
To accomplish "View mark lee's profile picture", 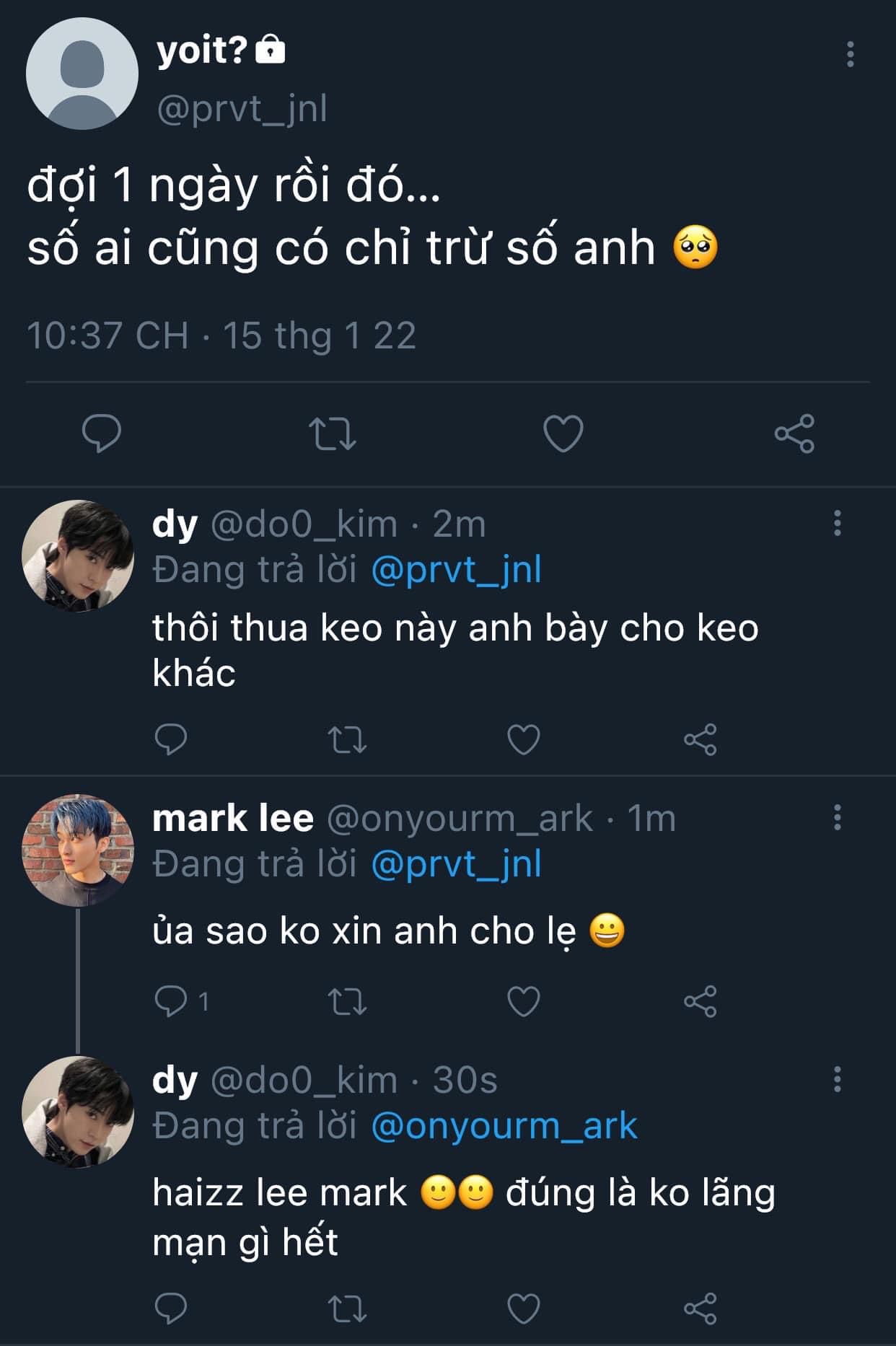I will (x=78, y=850).
